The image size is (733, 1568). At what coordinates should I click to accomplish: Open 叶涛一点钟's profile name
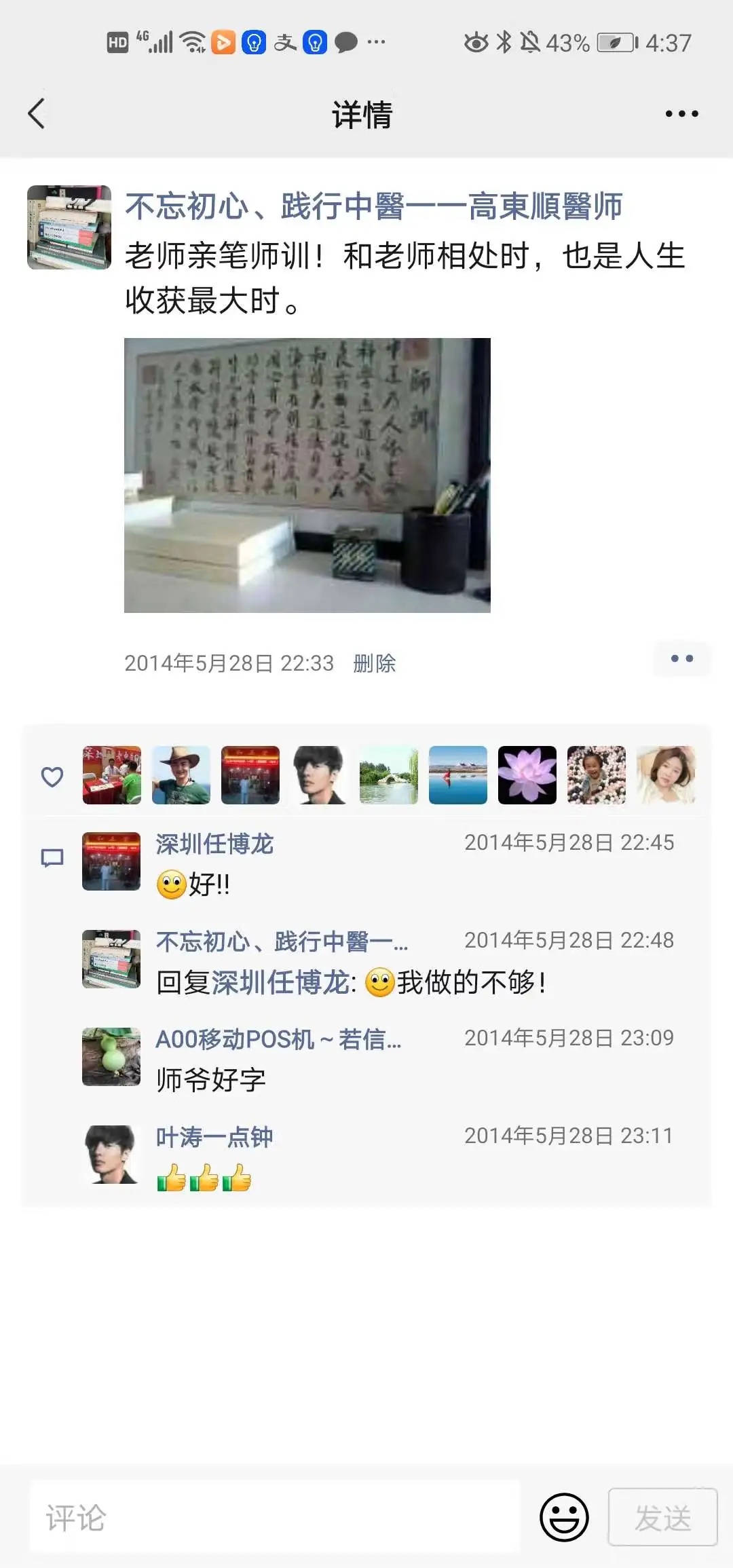(x=214, y=1137)
